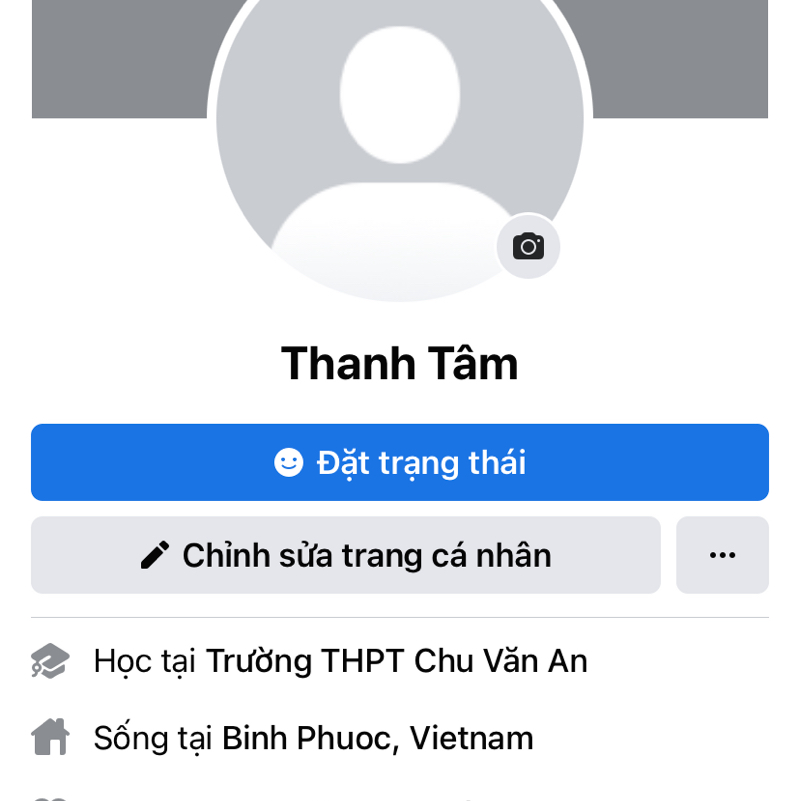
Task: Open Chỉnh sửa trang cá nhân
Action: [x=346, y=555]
